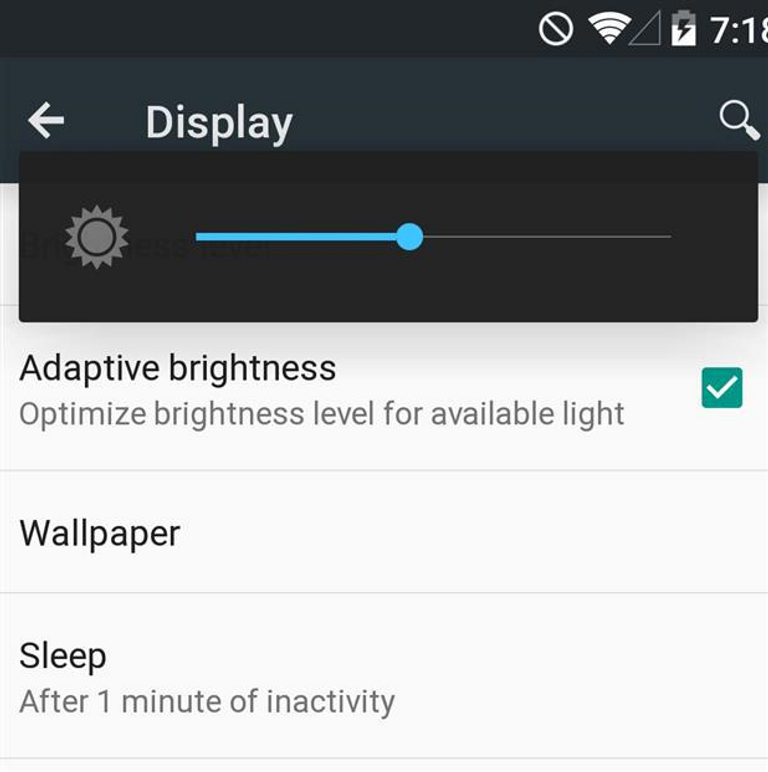Tap the brightness slider track
This screenshot has height=772, width=768.
pos(540,237)
